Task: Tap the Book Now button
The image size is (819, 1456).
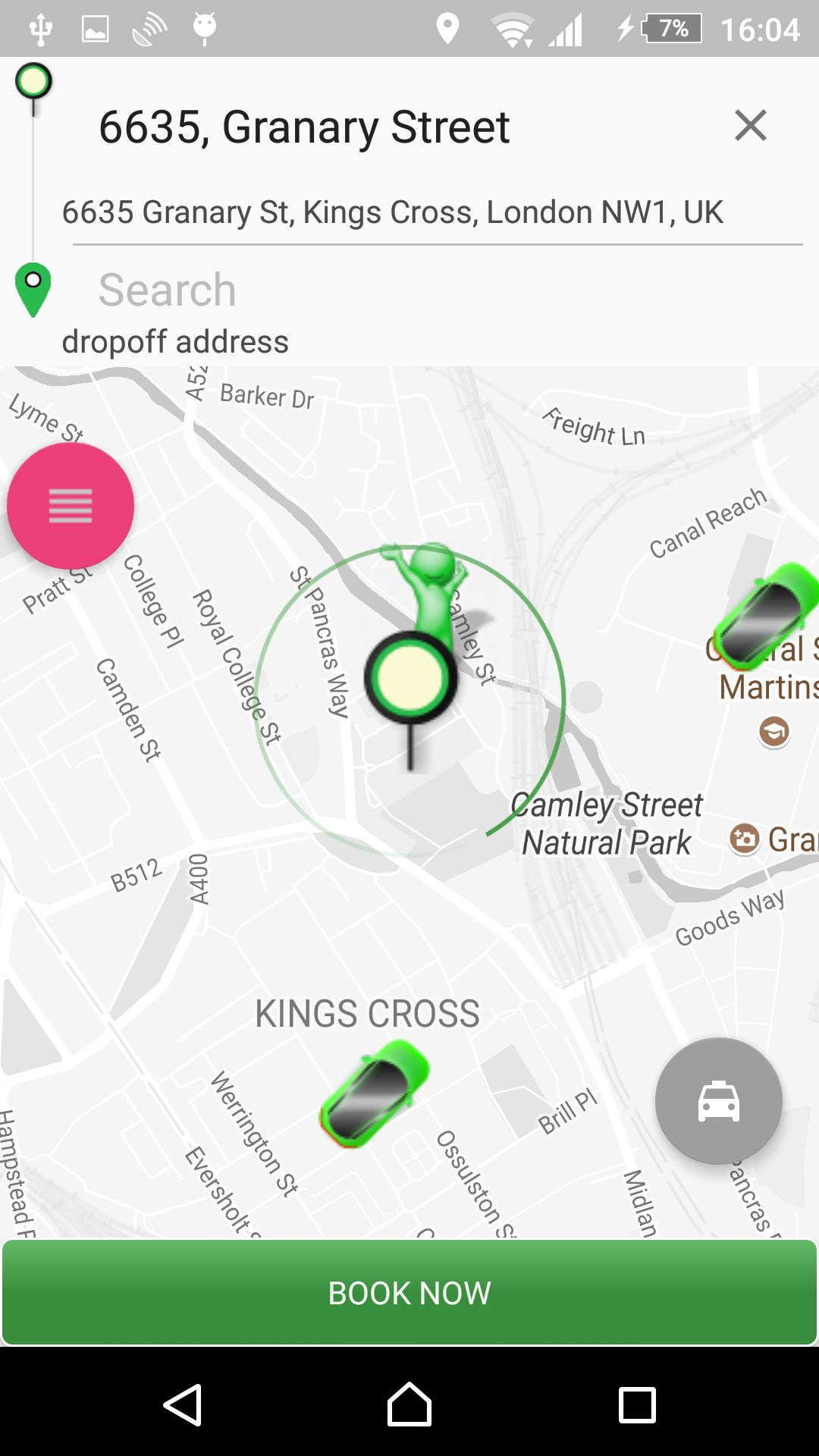Action: pyautogui.click(x=409, y=1292)
